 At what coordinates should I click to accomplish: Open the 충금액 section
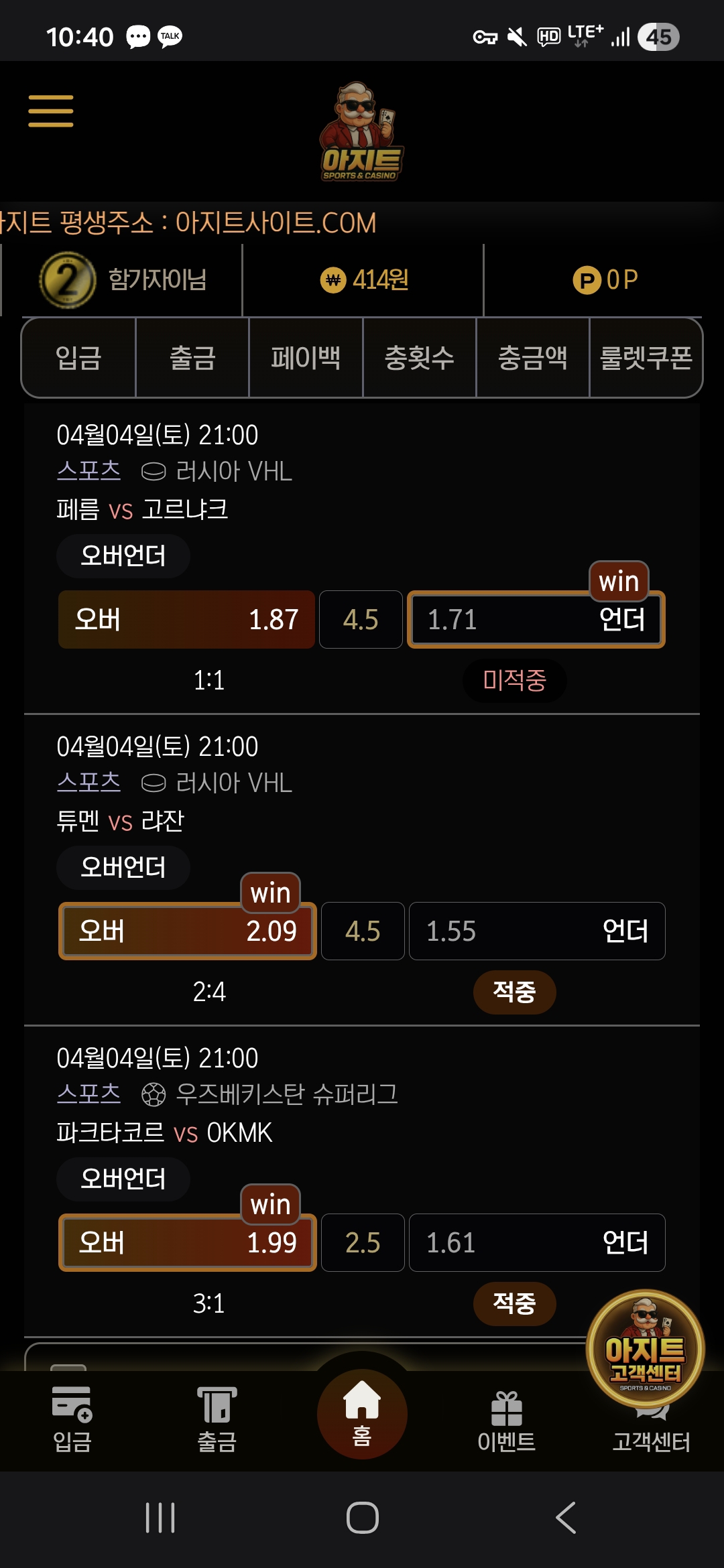(533, 358)
